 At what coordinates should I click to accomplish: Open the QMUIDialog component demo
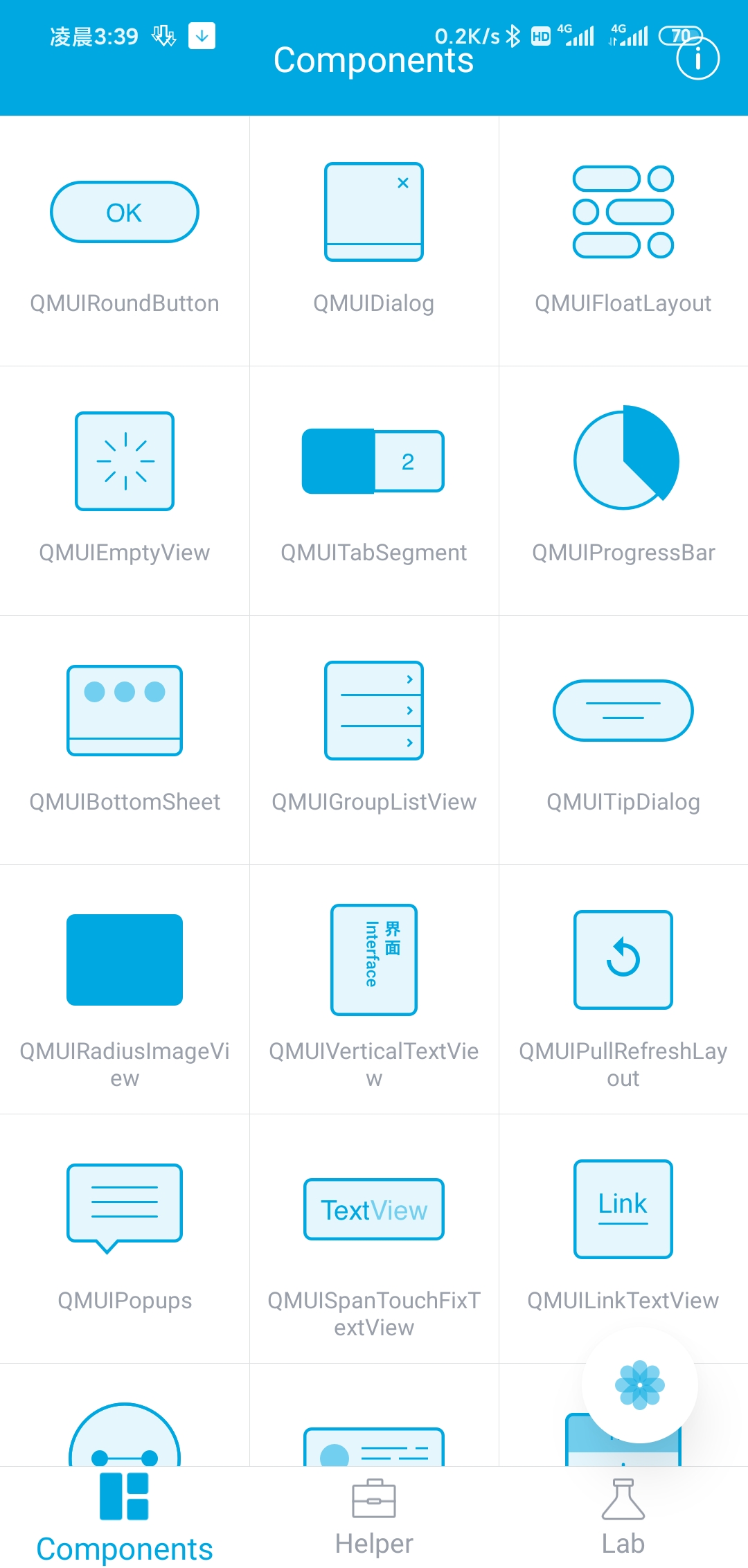374,242
